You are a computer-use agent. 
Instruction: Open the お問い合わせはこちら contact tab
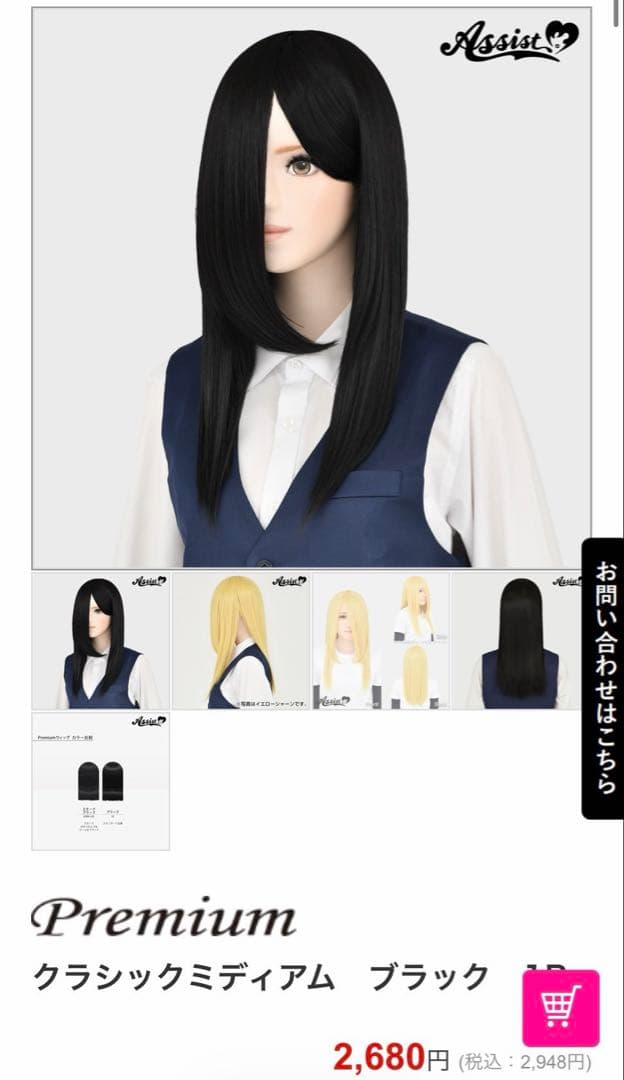(603, 679)
